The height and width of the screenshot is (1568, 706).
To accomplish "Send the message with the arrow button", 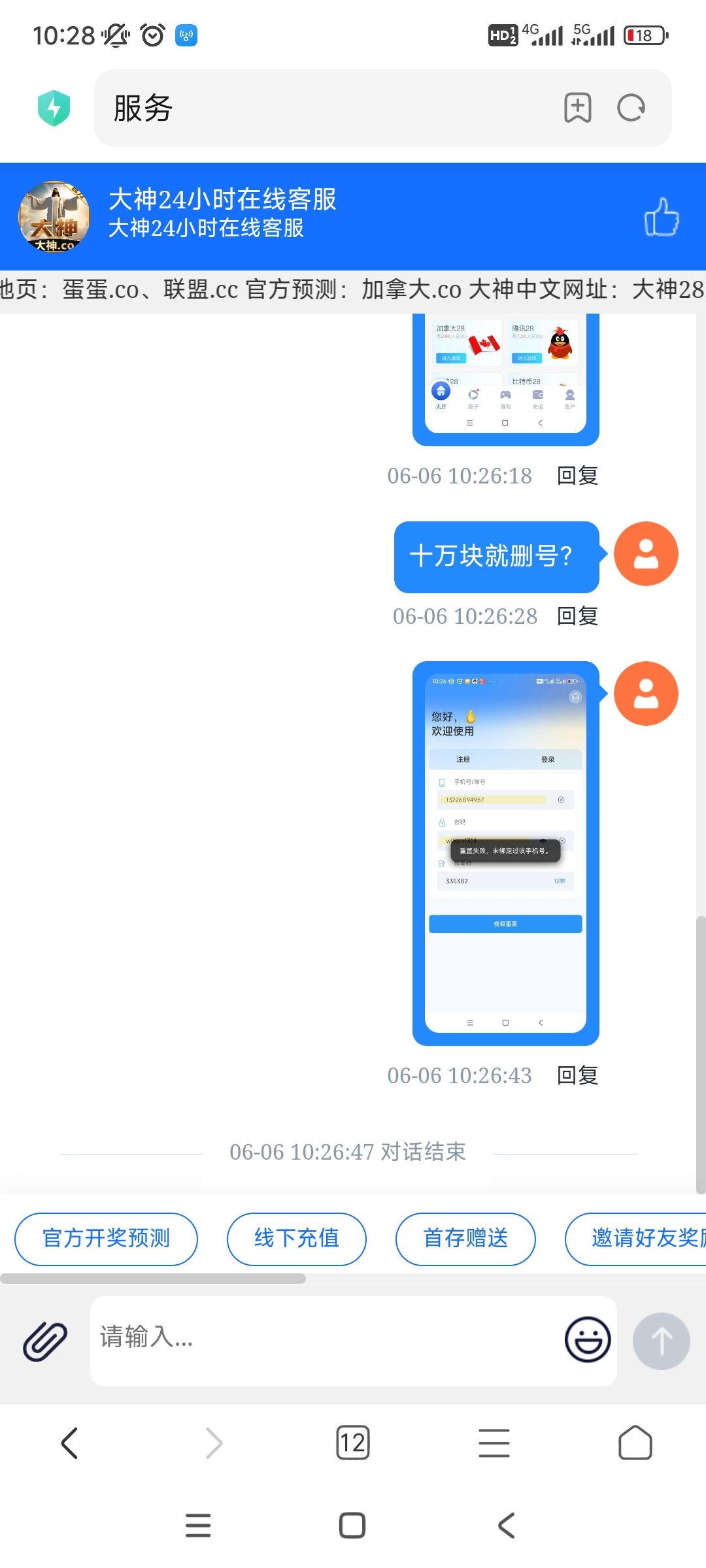I will [661, 1341].
